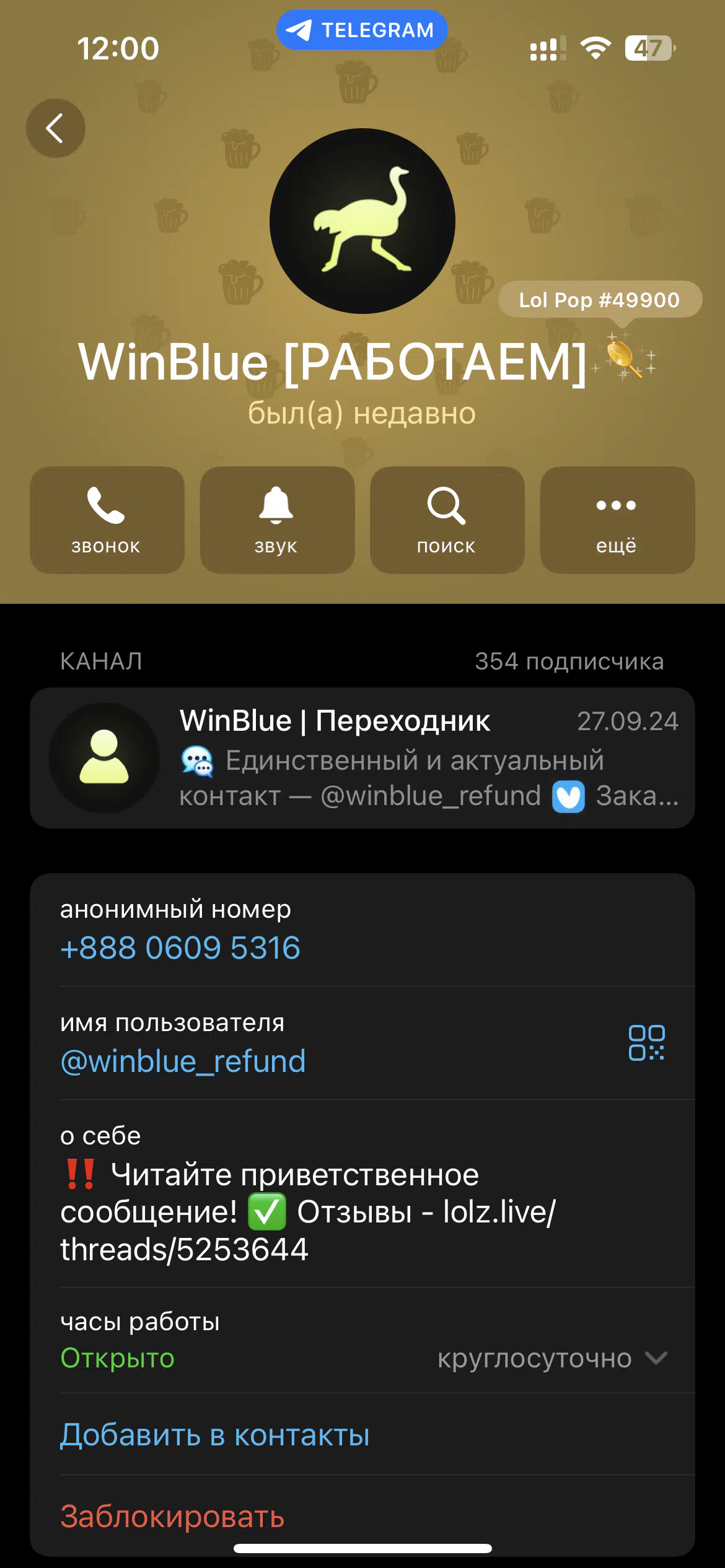Search the chat with the поиск button

point(447,520)
